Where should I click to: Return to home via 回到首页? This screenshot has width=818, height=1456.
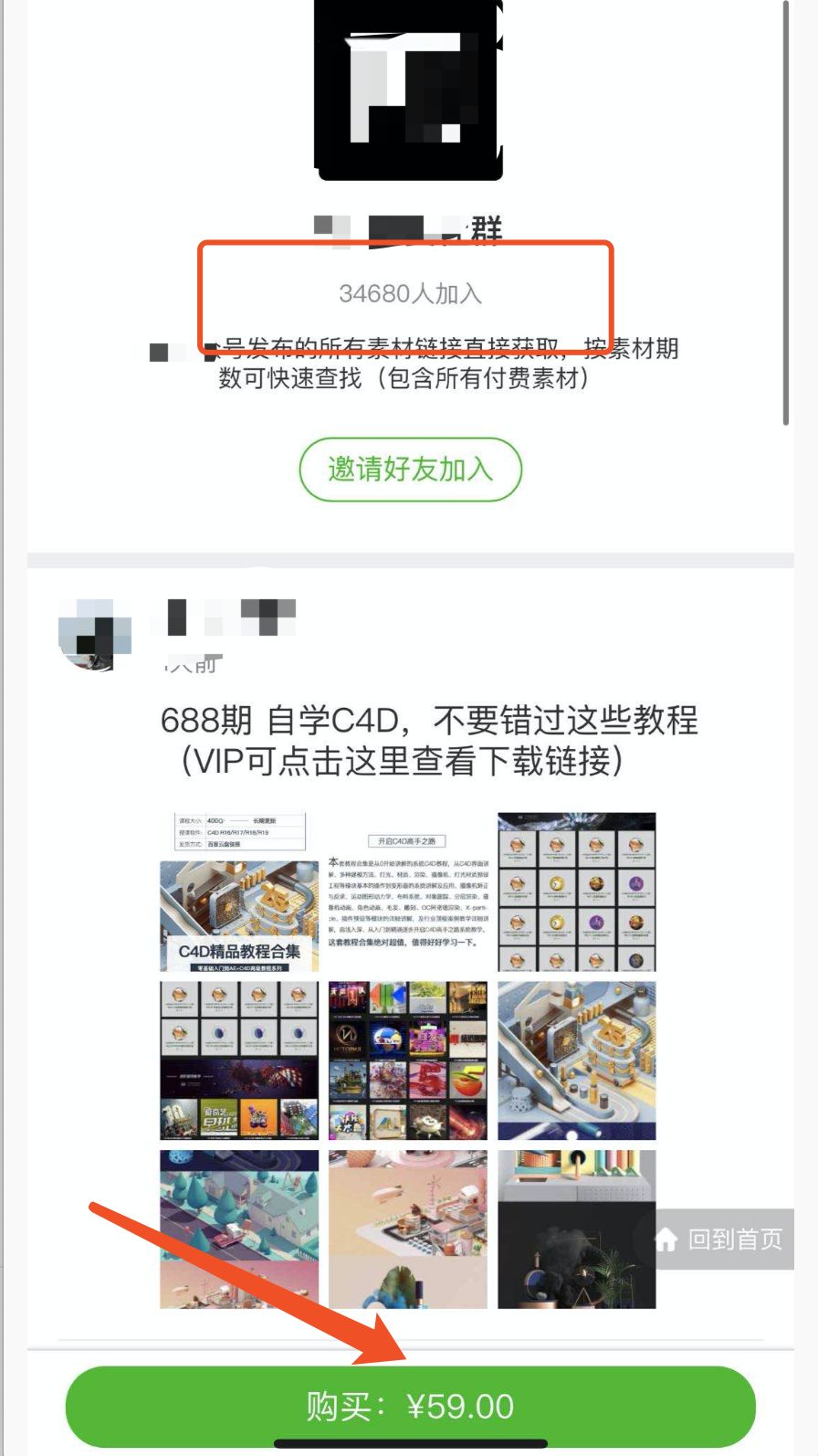721,1240
